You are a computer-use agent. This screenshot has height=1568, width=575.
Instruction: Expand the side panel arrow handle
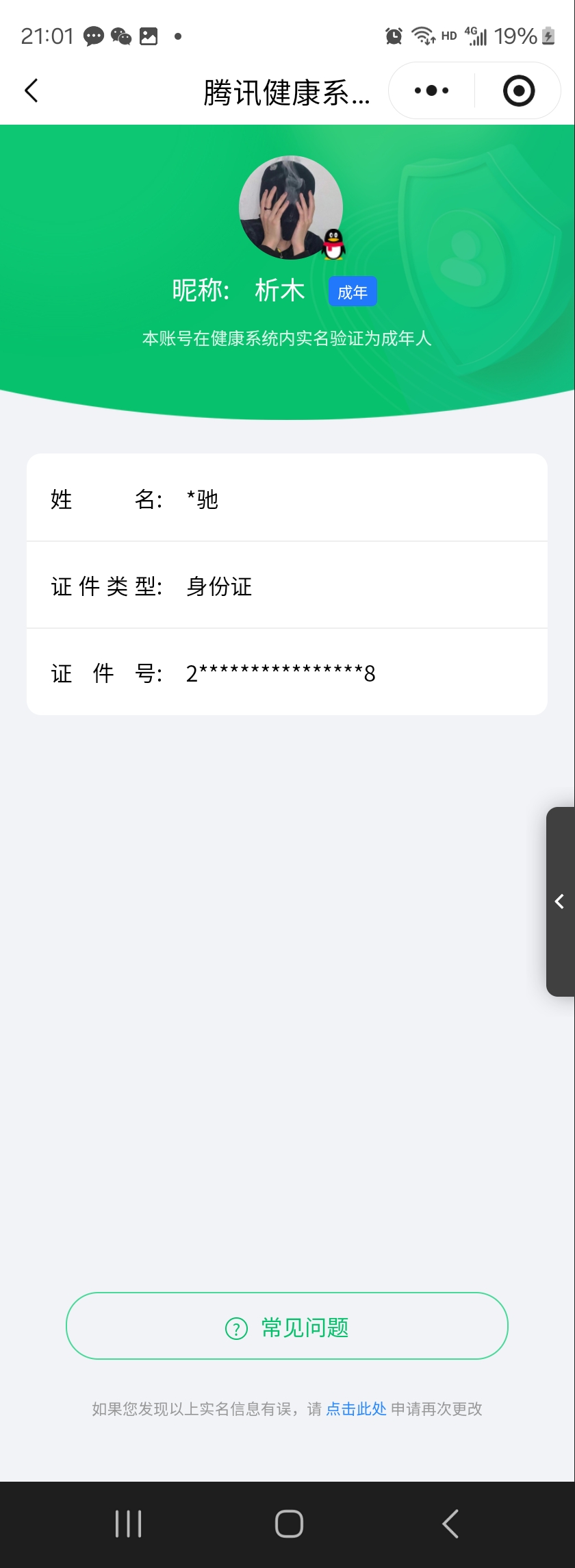coord(561,901)
